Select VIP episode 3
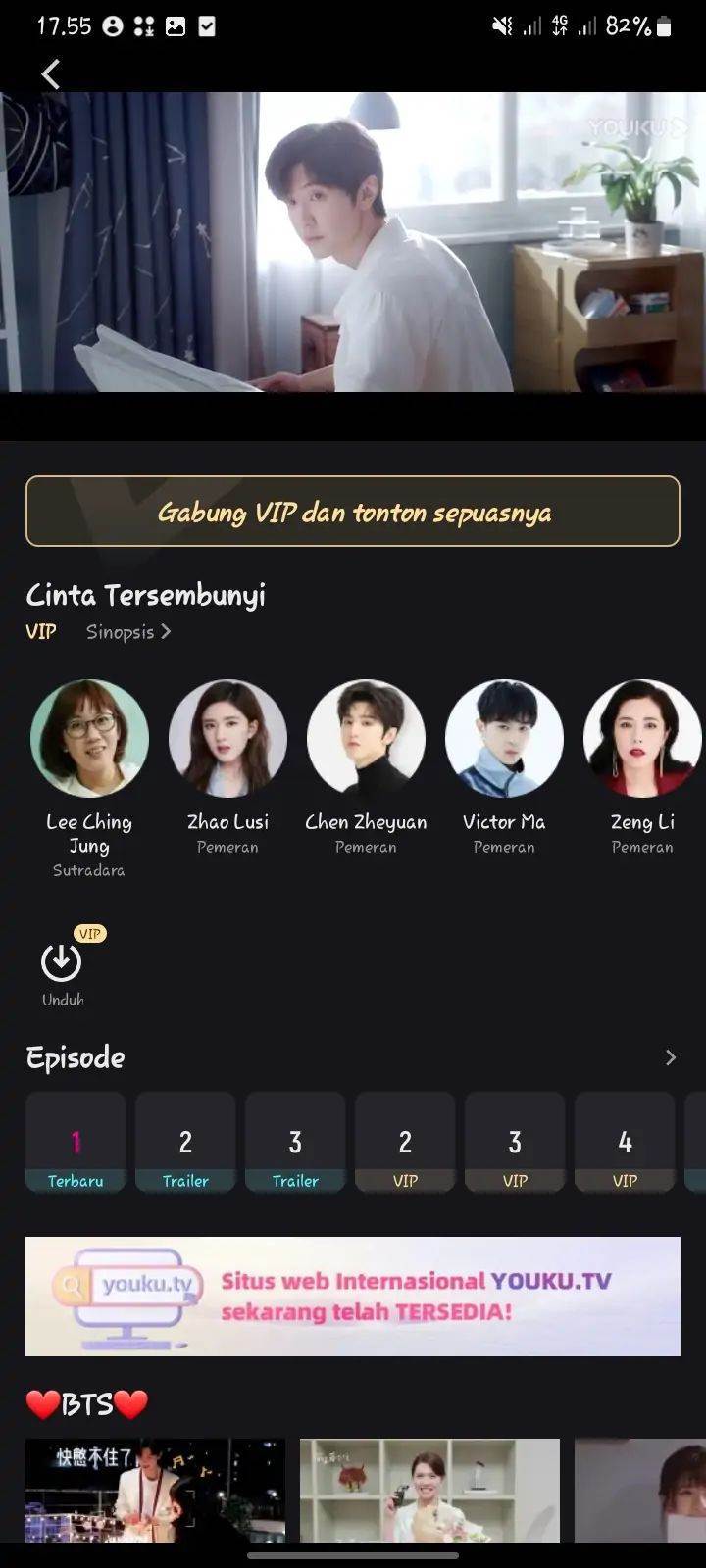Viewport: 706px width, 1568px height. tap(515, 1143)
